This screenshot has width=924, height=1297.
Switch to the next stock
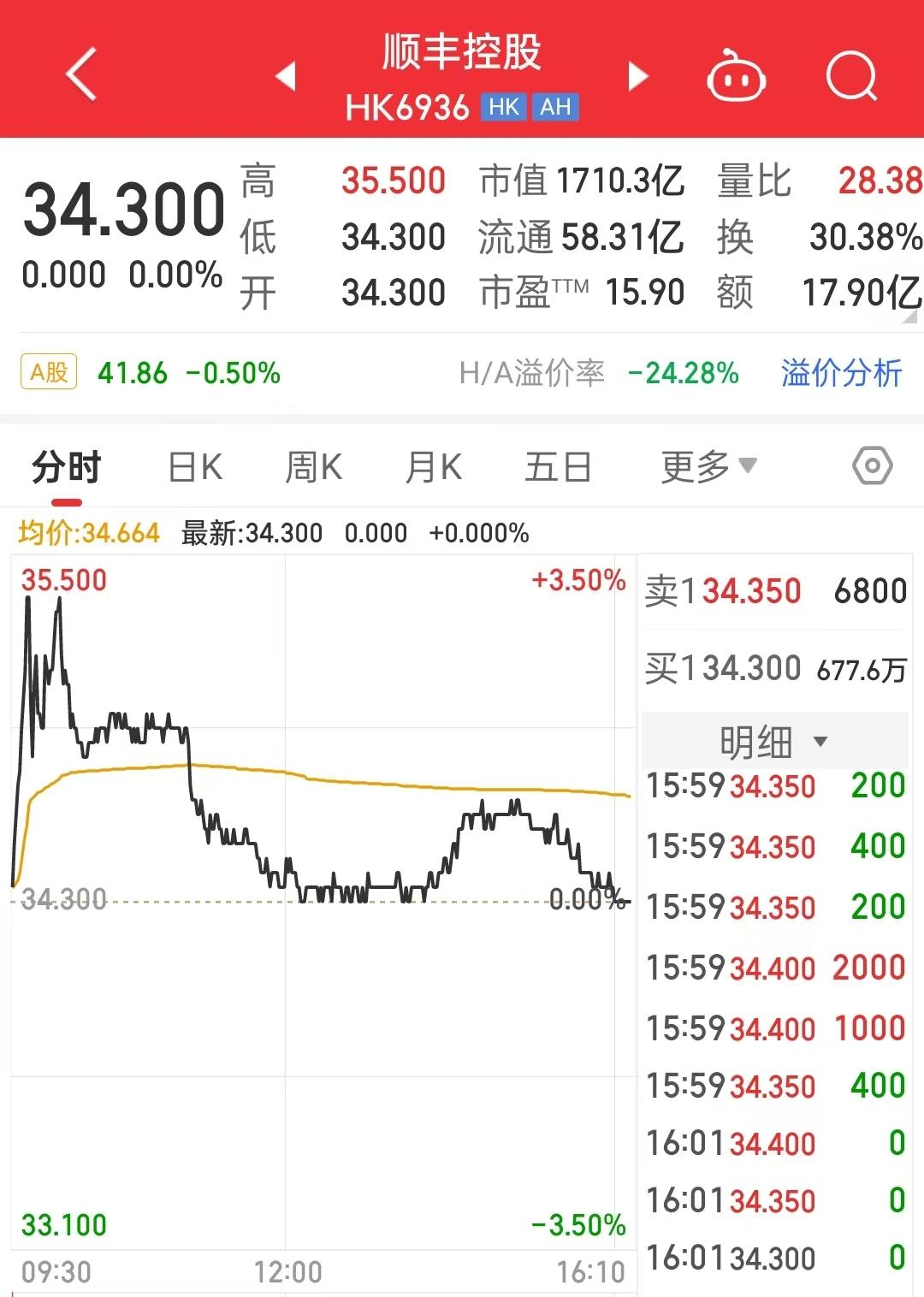coord(637,76)
